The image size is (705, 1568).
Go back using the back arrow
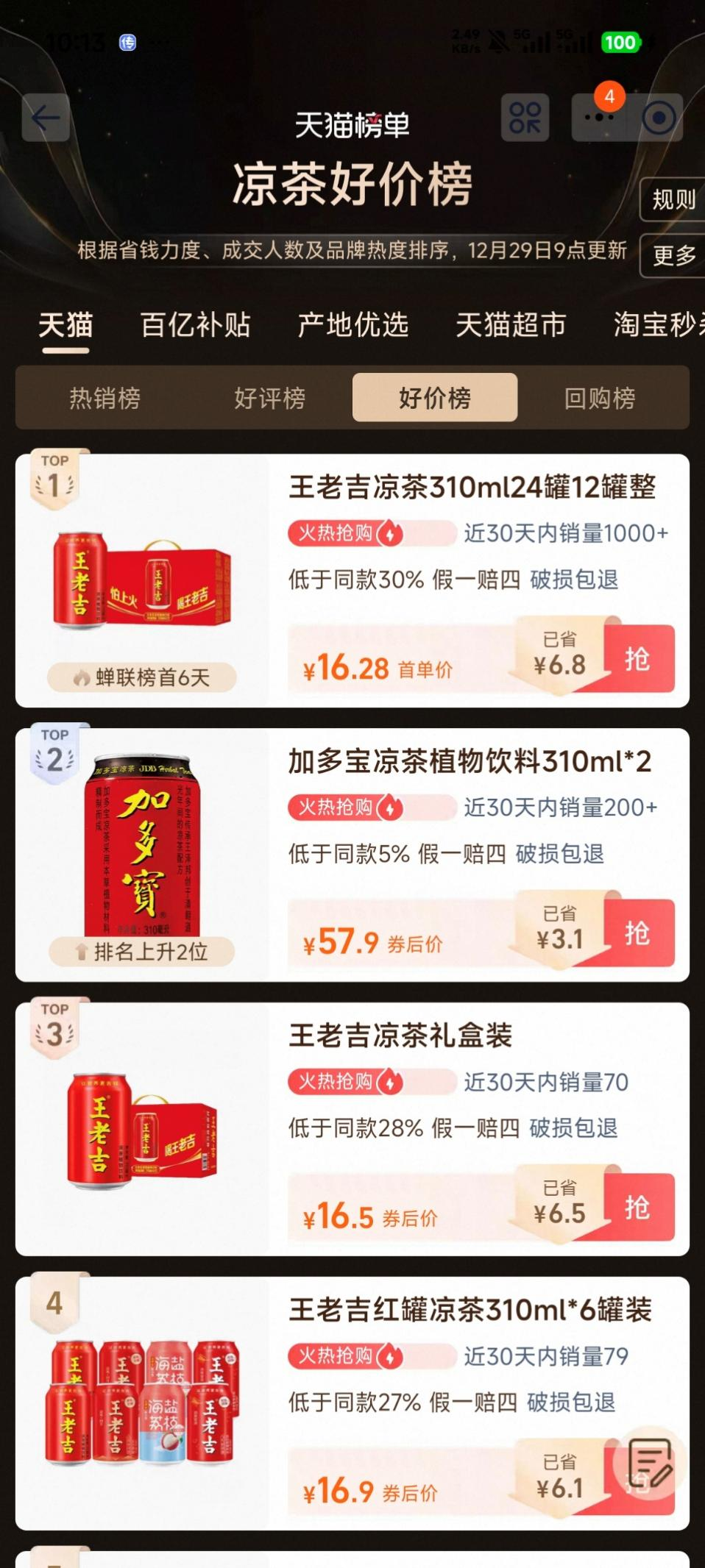click(46, 118)
